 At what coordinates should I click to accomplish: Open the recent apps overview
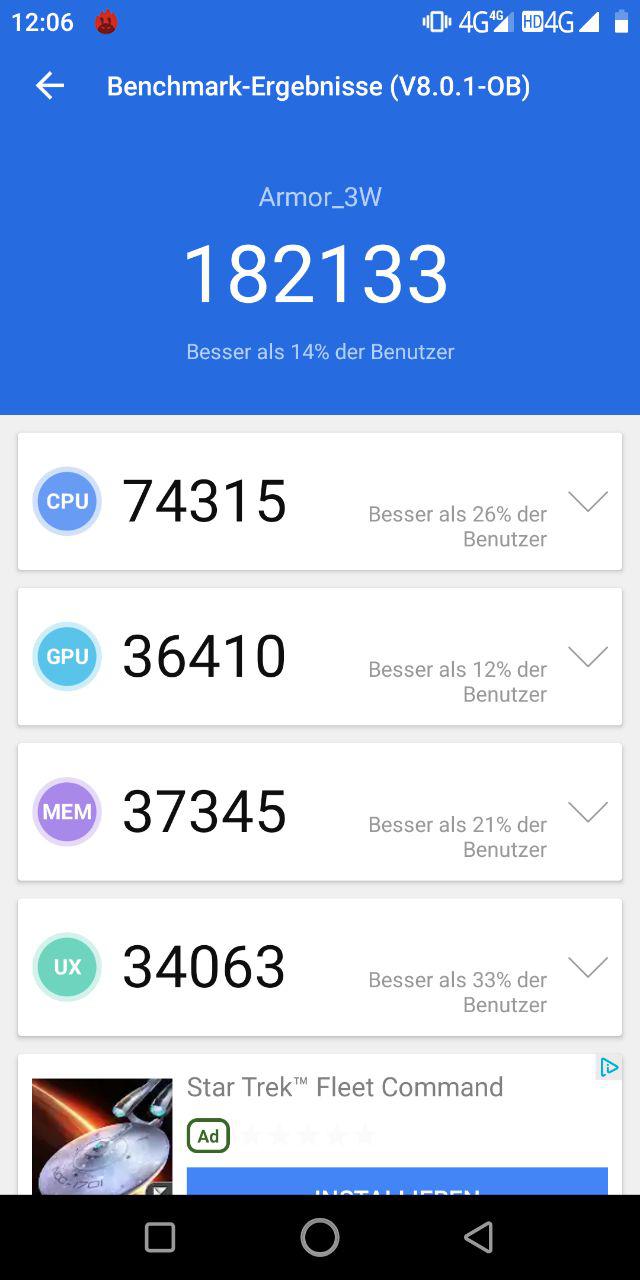(160, 1238)
